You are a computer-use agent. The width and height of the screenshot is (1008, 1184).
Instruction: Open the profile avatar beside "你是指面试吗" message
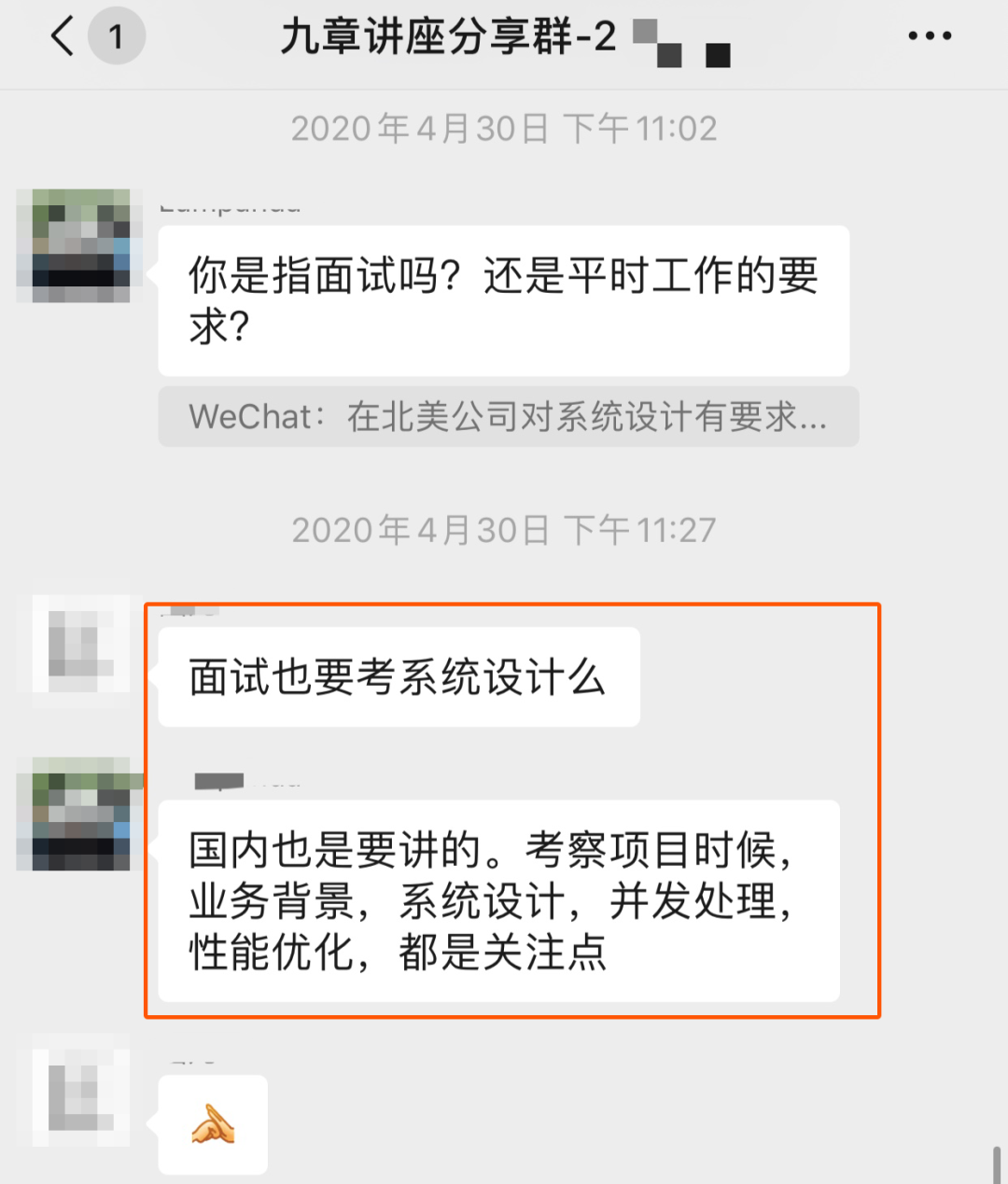(80, 246)
